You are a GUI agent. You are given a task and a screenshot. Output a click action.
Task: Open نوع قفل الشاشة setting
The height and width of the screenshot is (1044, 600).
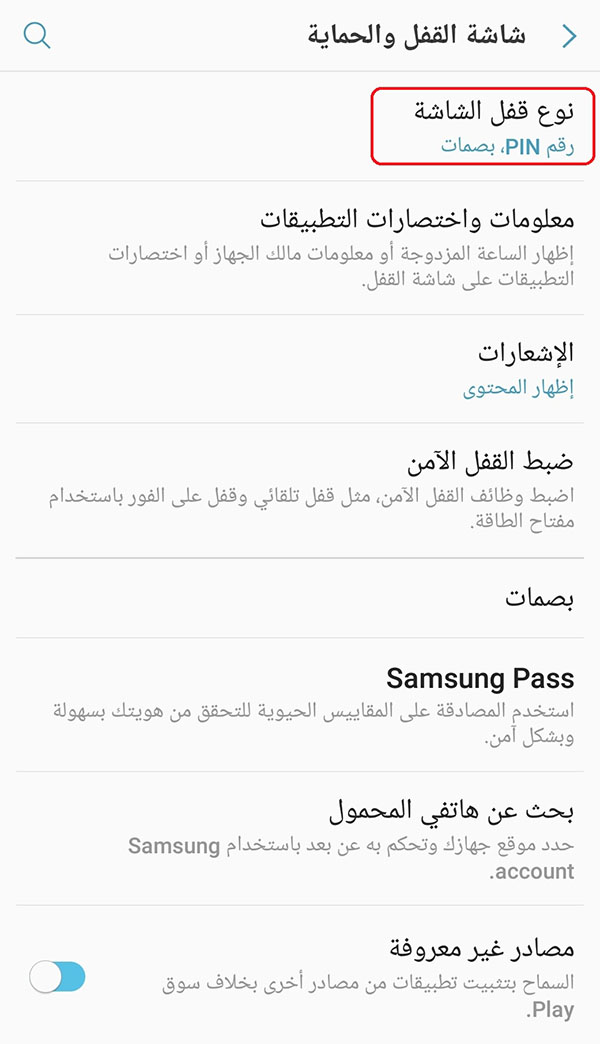[x=300, y=127]
